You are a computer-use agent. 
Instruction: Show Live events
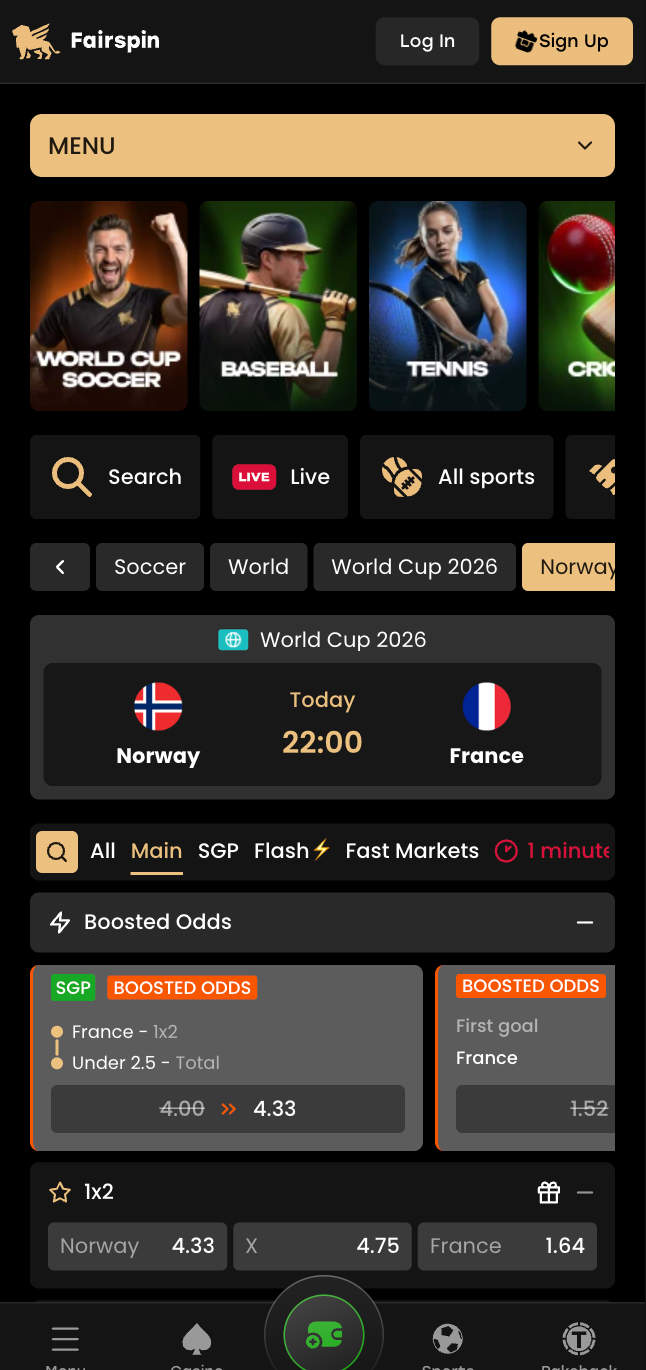pos(280,477)
